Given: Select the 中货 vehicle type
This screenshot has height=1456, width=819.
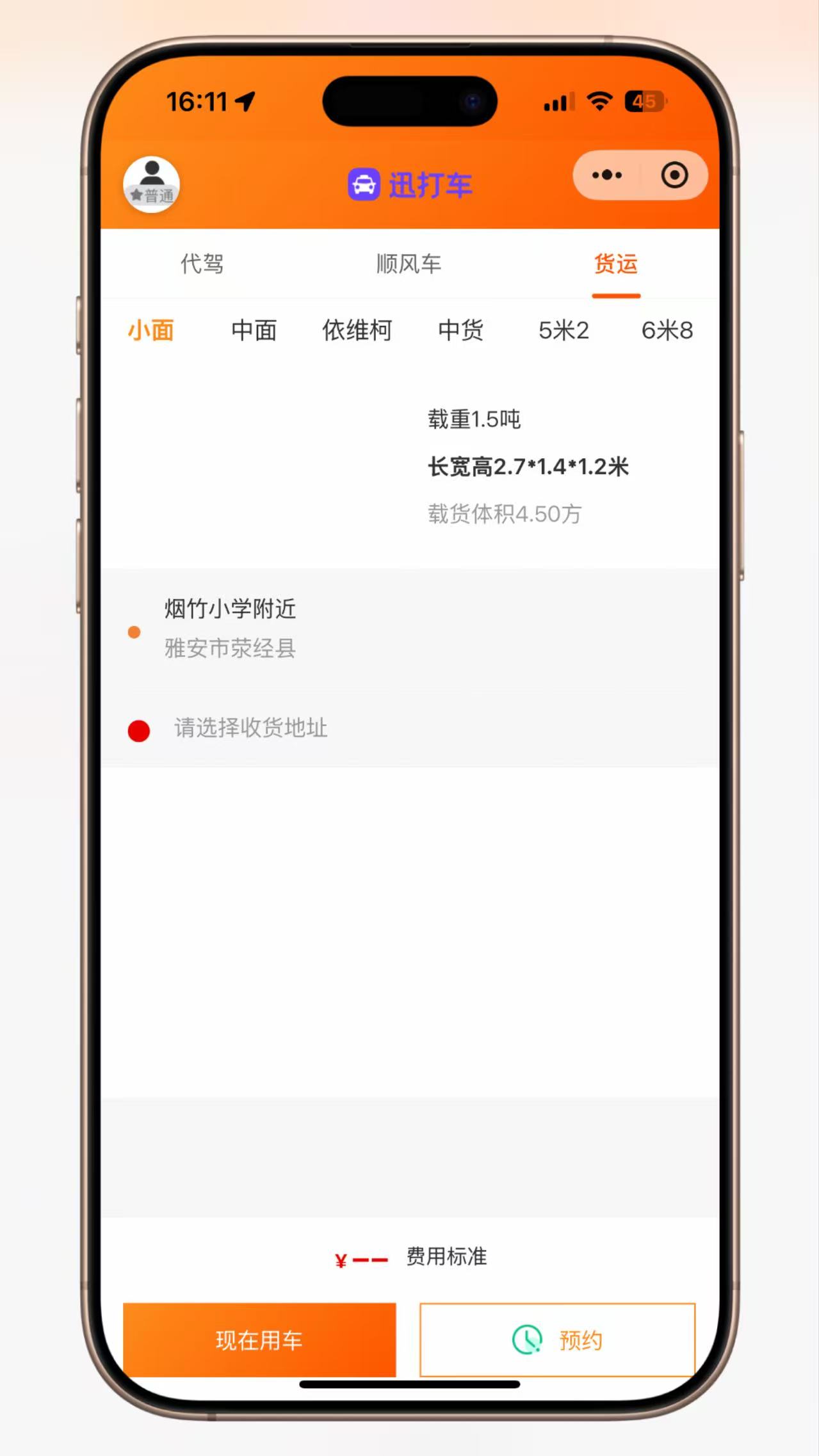Looking at the screenshot, I should pos(460,330).
